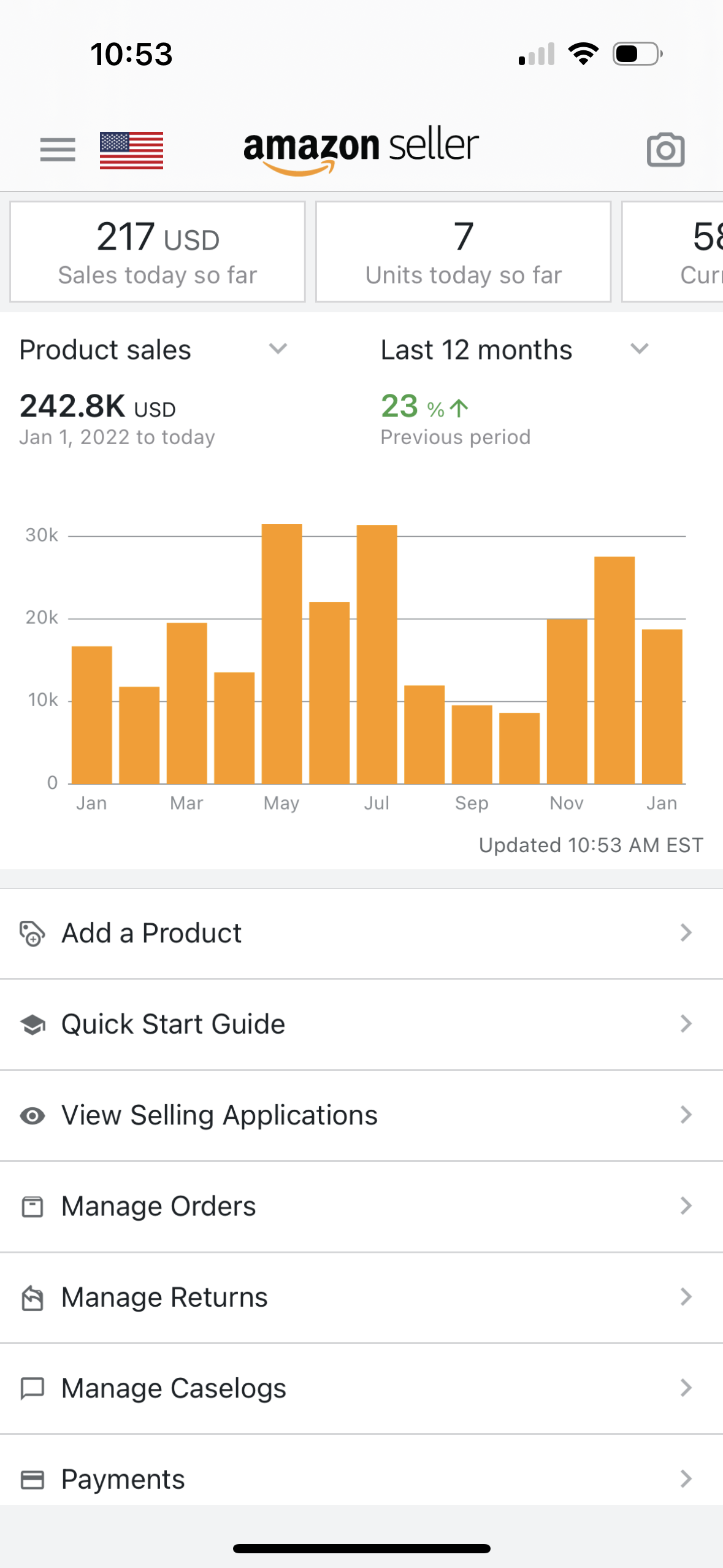The height and width of the screenshot is (1568, 723).
Task: Open the camera scan icon
Action: pos(665,150)
